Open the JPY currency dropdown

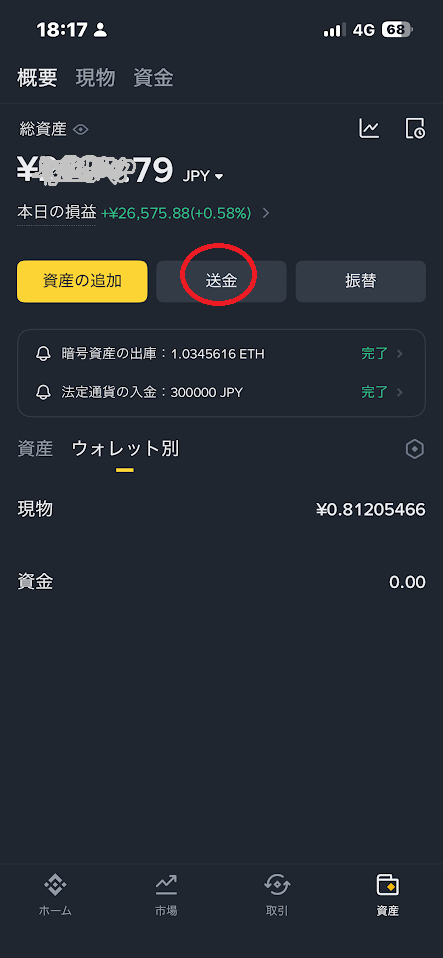point(203,176)
